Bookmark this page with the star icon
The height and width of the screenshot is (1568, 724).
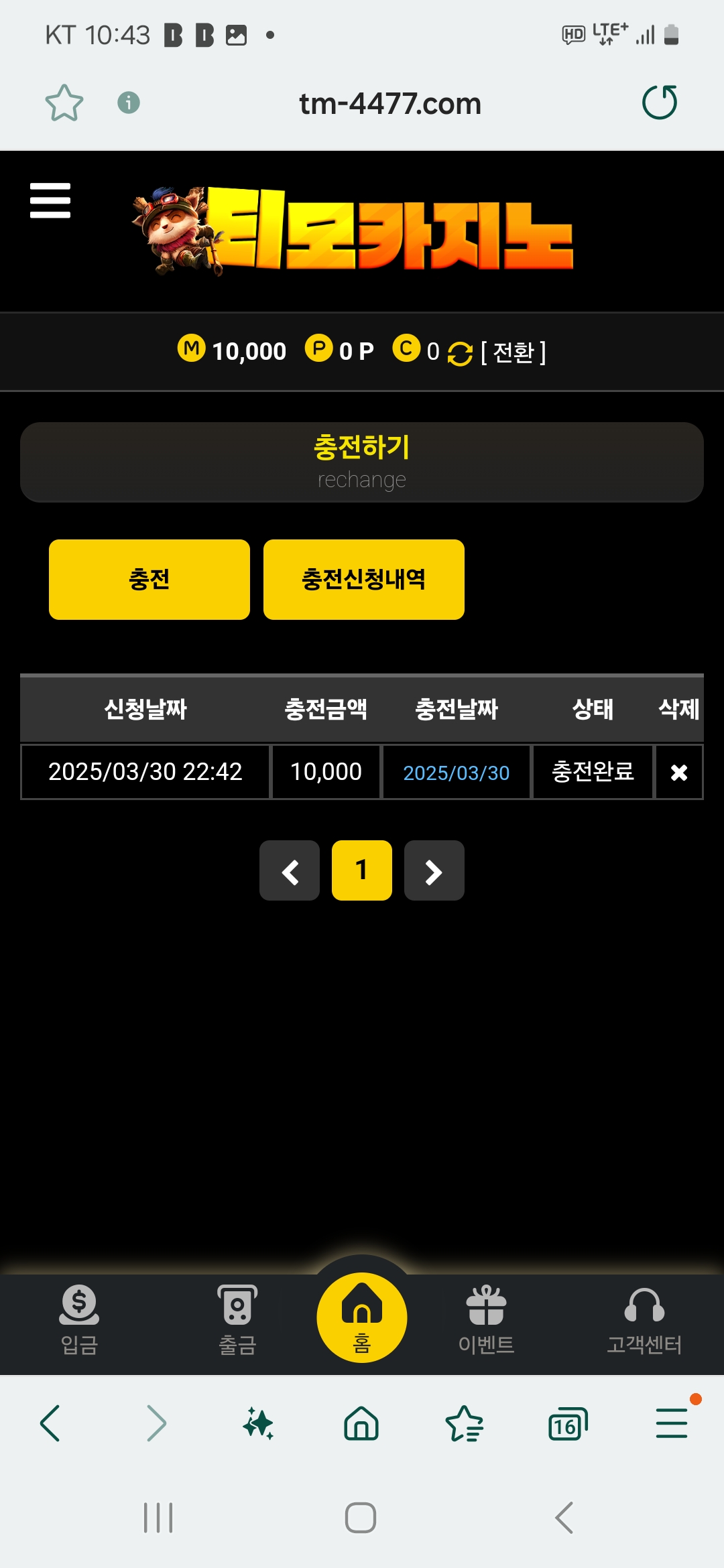[x=64, y=103]
